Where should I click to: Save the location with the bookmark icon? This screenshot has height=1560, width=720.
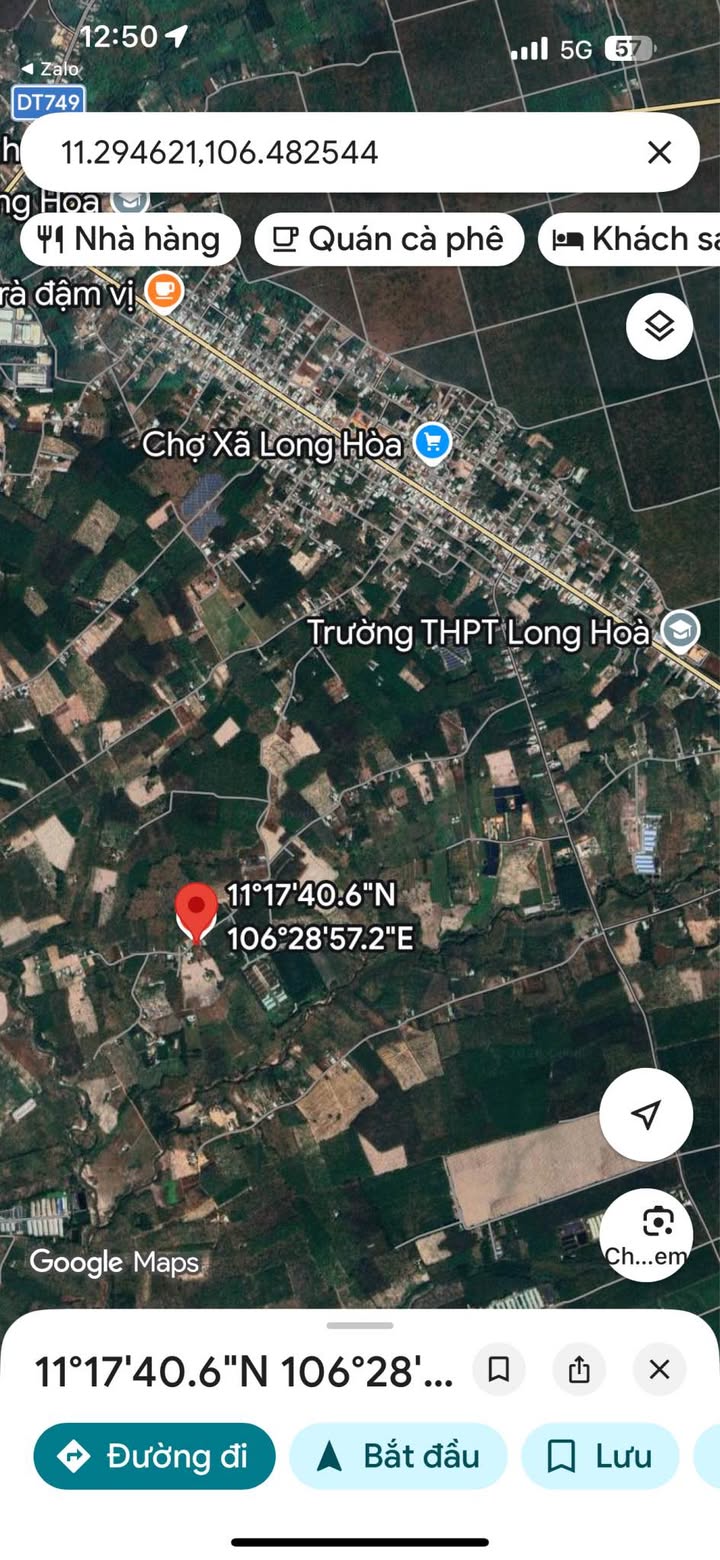(x=499, y=1369)
